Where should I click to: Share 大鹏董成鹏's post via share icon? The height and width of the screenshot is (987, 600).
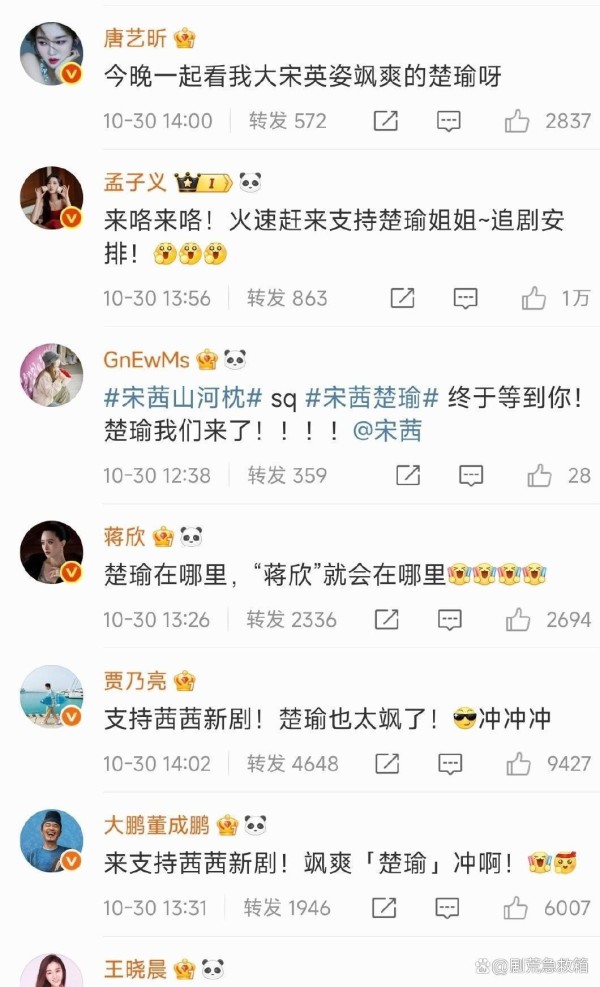(384, 908)
